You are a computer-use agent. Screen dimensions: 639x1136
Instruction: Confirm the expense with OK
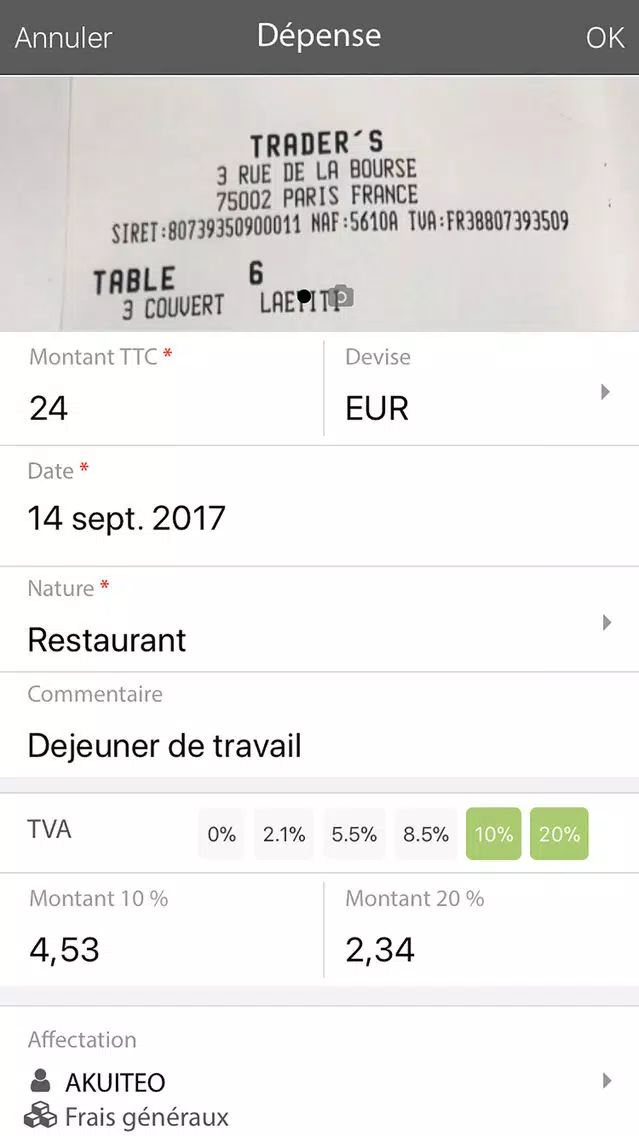[605, 38]
